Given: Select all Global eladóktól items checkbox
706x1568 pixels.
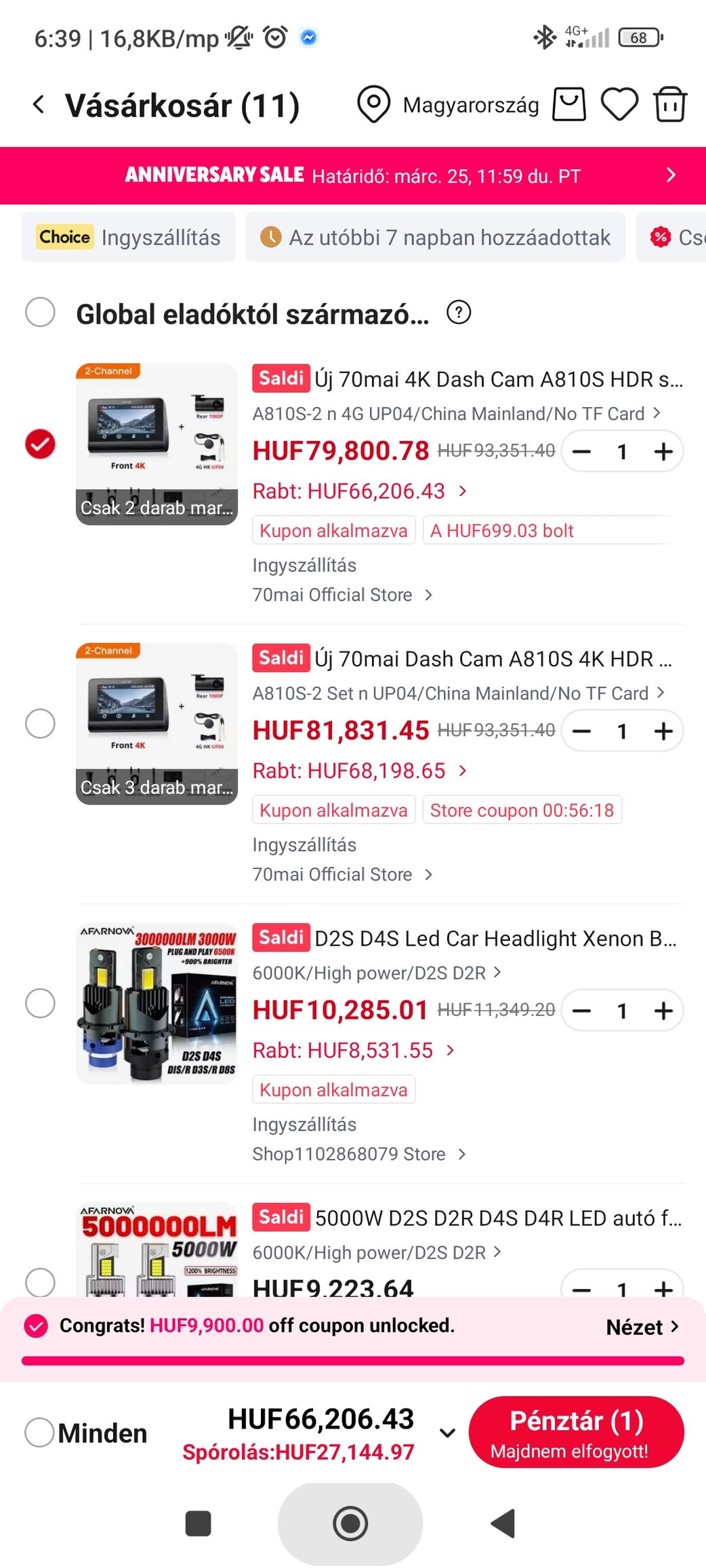Looking at the screenshot, I should point(40,312).
